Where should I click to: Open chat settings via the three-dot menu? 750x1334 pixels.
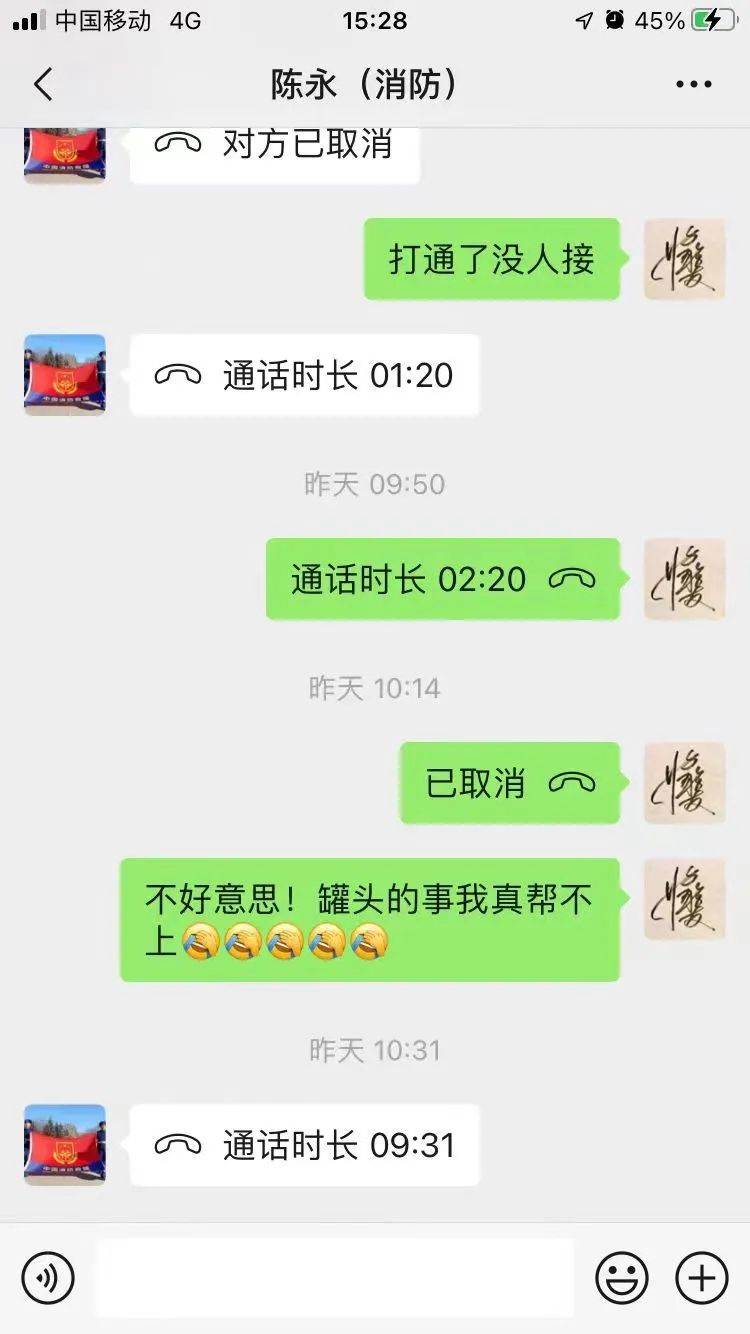click(692, 85)
